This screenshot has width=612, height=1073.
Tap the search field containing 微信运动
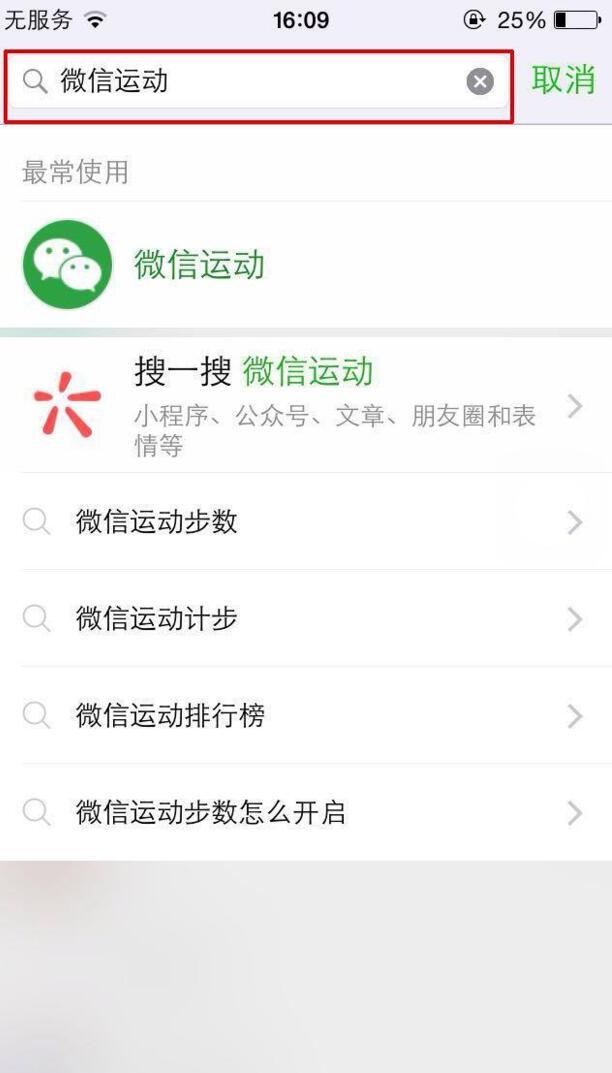250,82
